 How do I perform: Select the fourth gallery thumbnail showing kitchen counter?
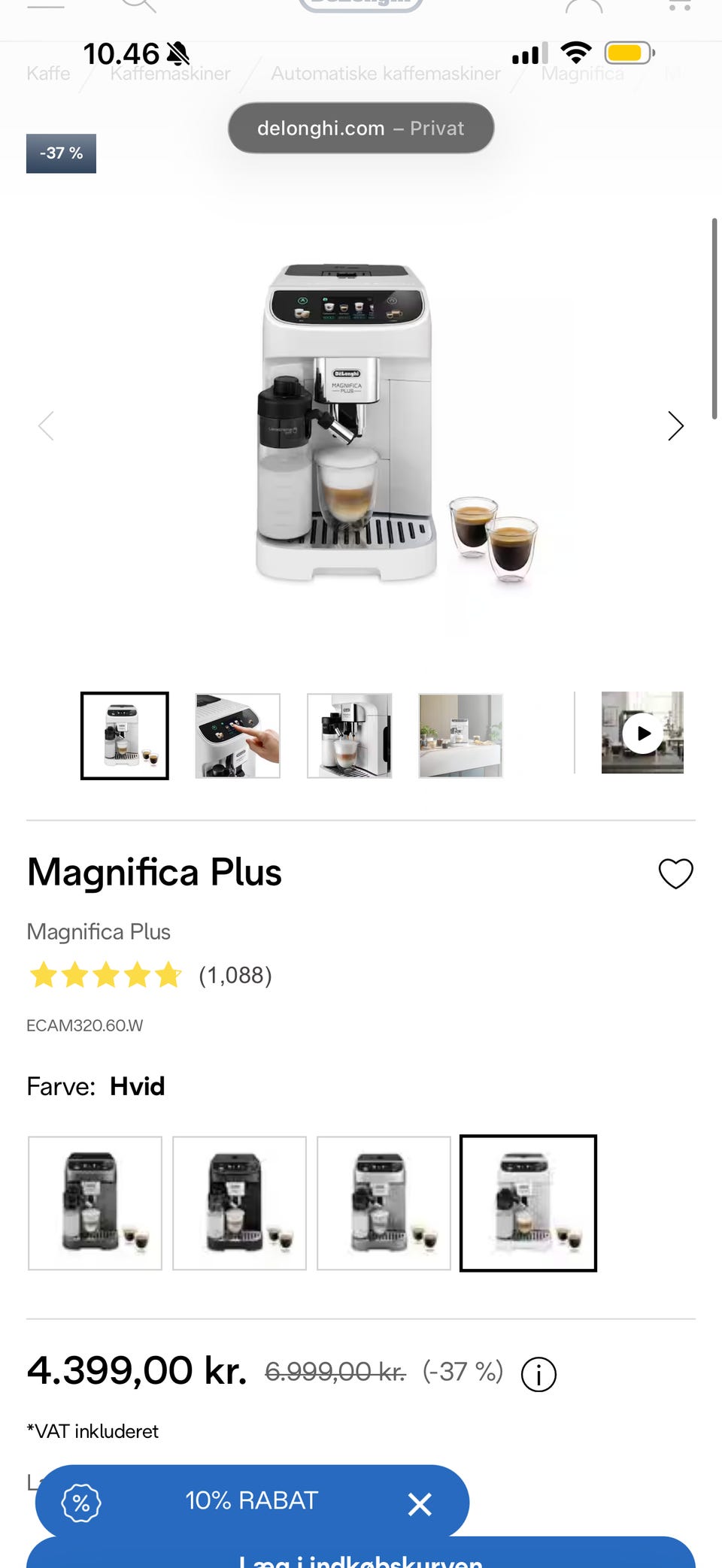click(460, 736)
